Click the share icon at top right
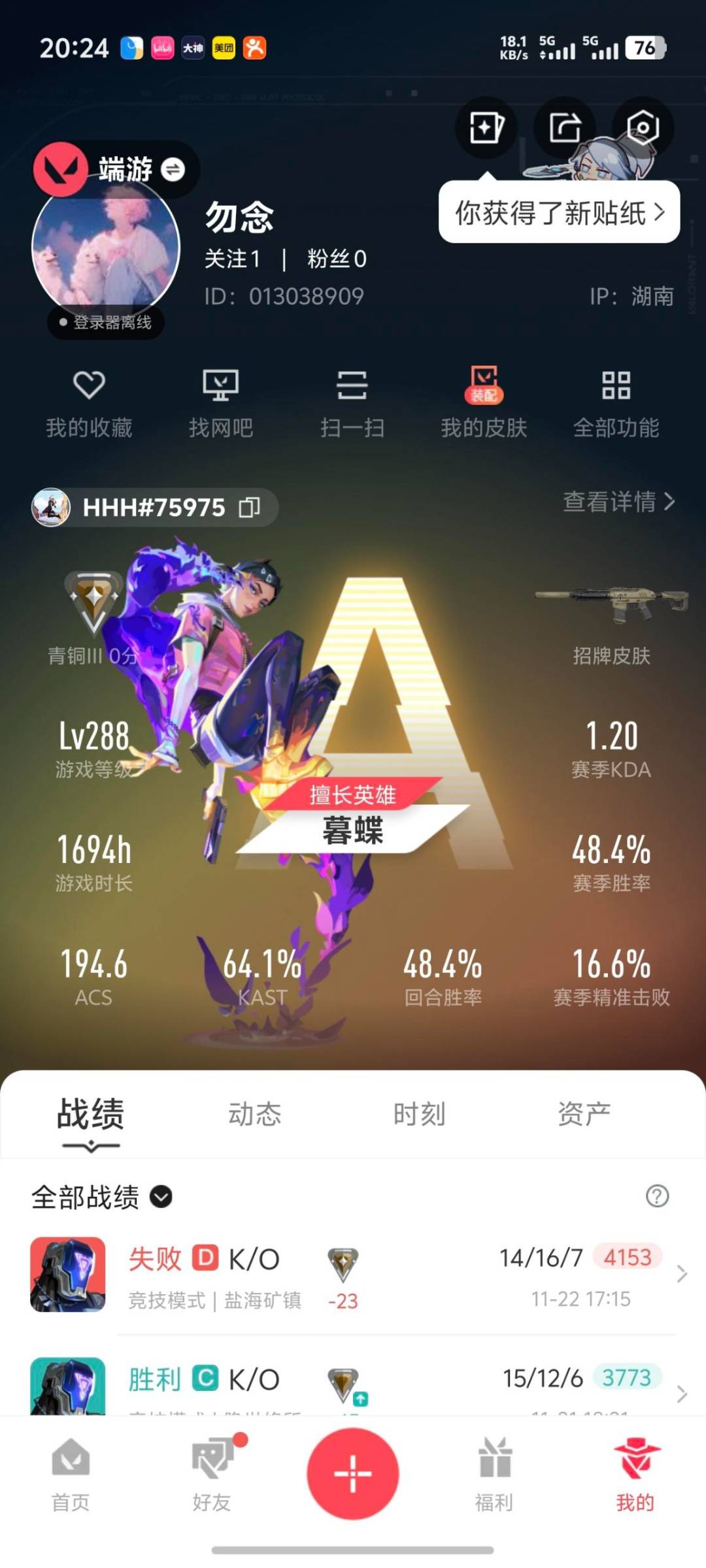 [566, 129]
